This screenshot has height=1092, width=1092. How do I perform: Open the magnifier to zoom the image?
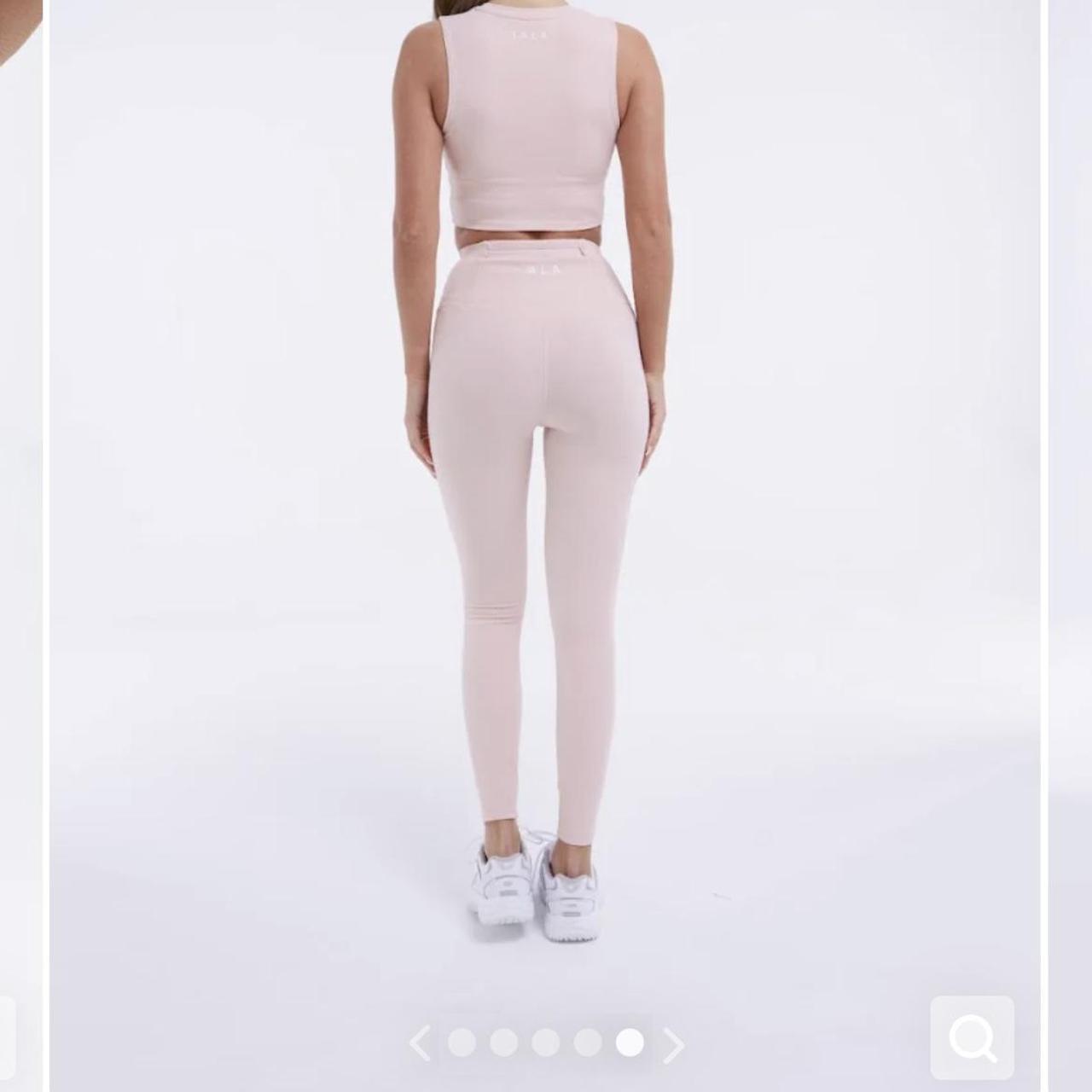point(972,1037)
